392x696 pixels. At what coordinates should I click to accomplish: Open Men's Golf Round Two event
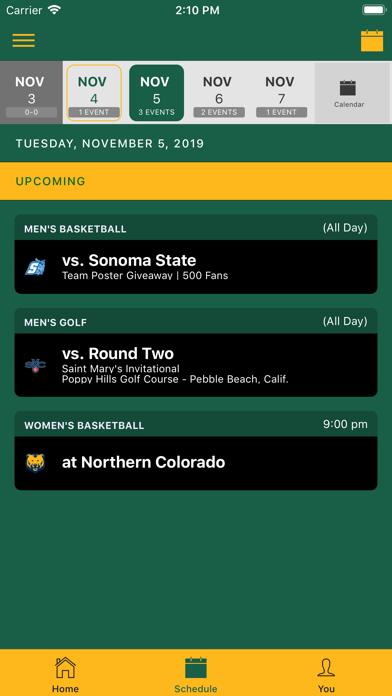[196, 352]
